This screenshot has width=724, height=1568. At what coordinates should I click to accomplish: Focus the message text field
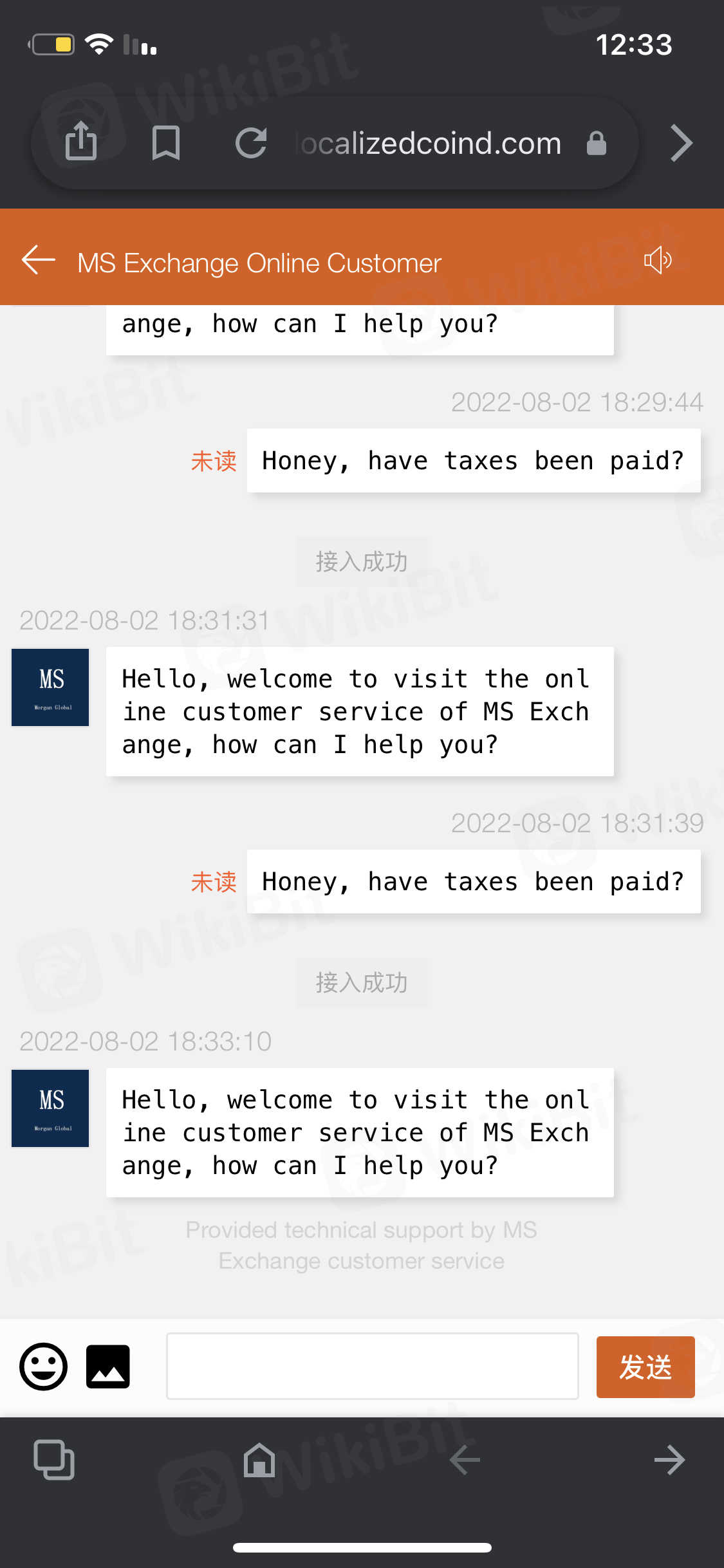point(372,1367)
